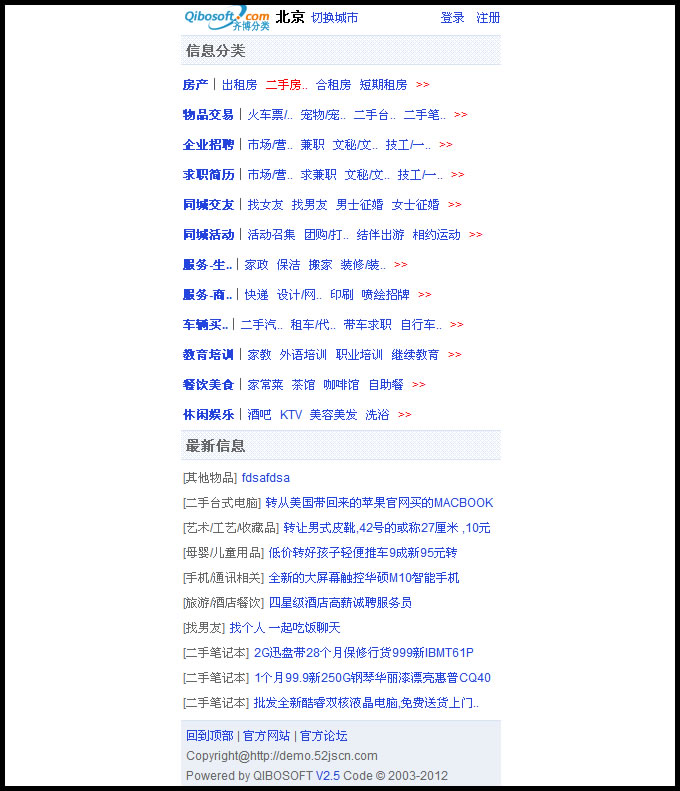This screenshot has height=791, width=680.
Task: Open the 登录 login link
Action: coord(452,18)
